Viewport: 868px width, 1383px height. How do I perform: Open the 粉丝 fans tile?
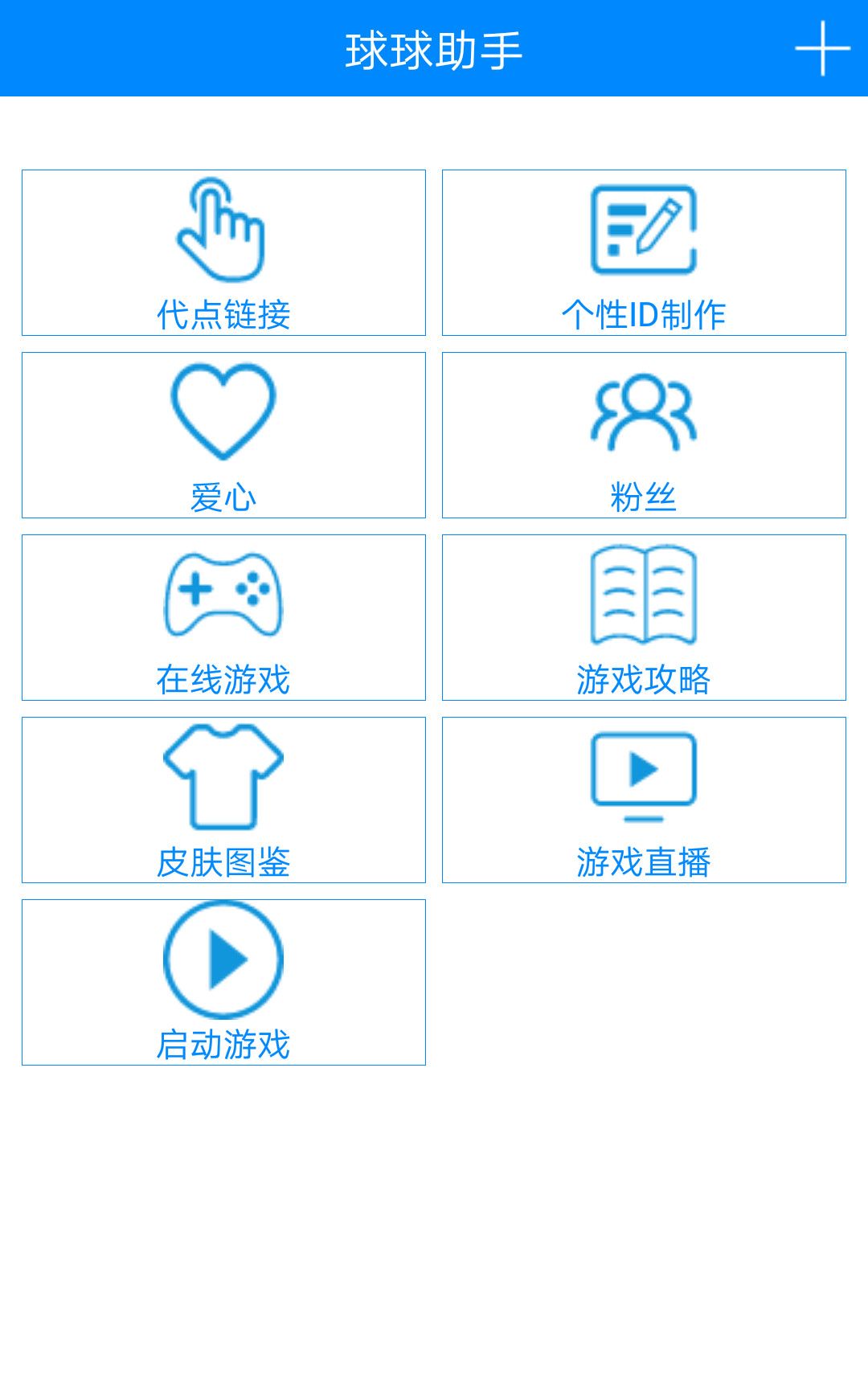[x=644, y=435]
